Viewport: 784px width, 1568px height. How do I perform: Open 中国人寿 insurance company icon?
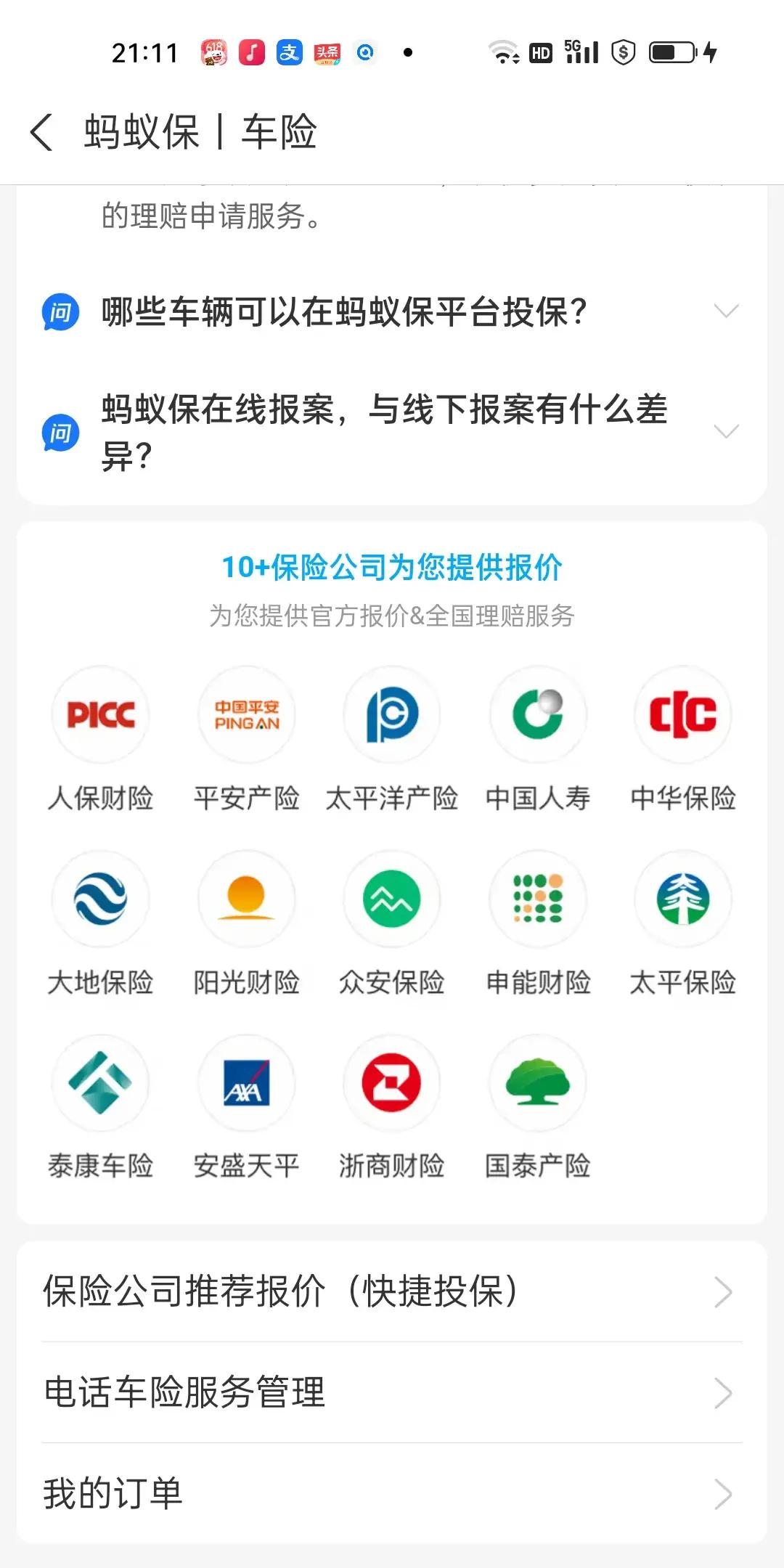[538, 715]
